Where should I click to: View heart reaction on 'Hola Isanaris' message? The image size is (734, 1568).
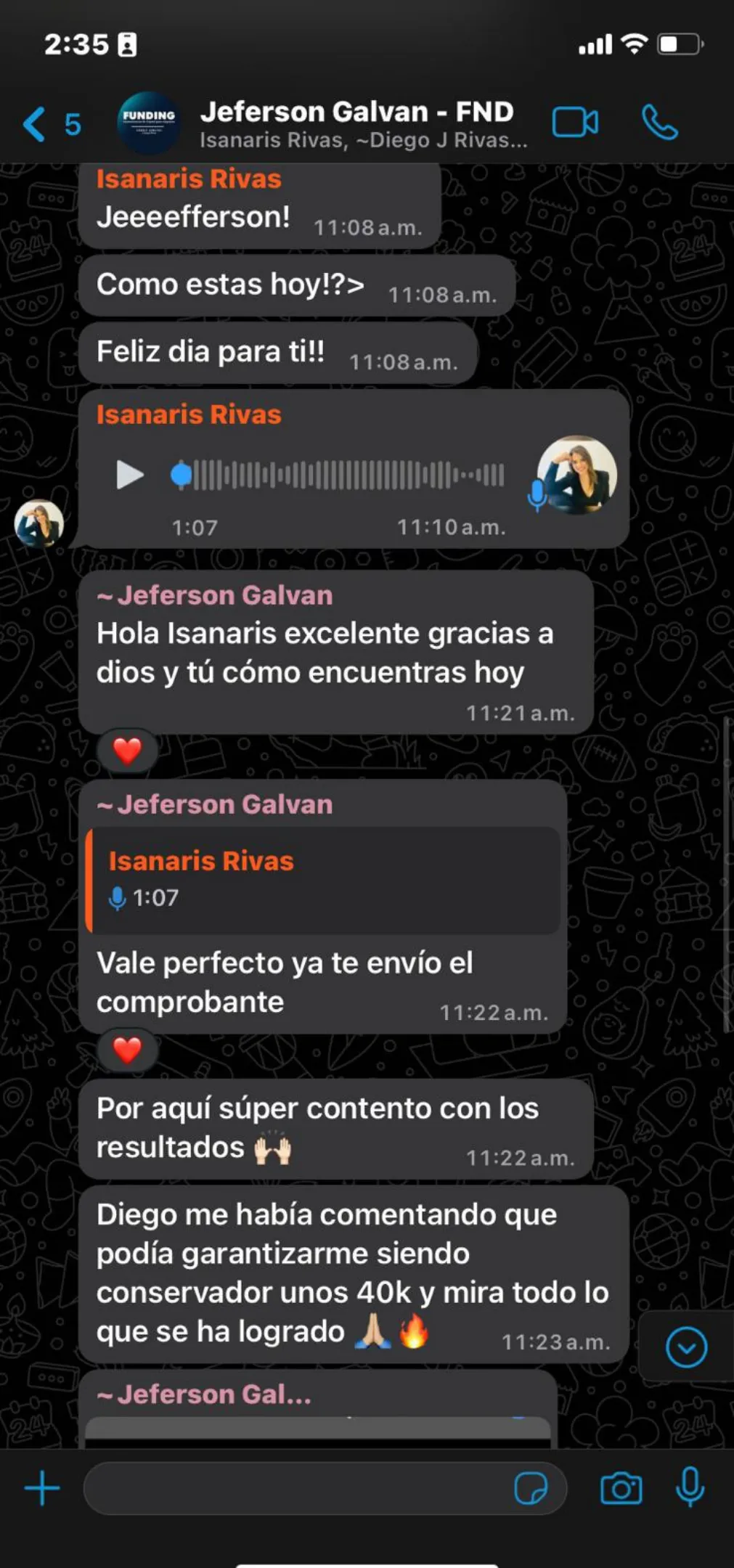pos(127,751)
